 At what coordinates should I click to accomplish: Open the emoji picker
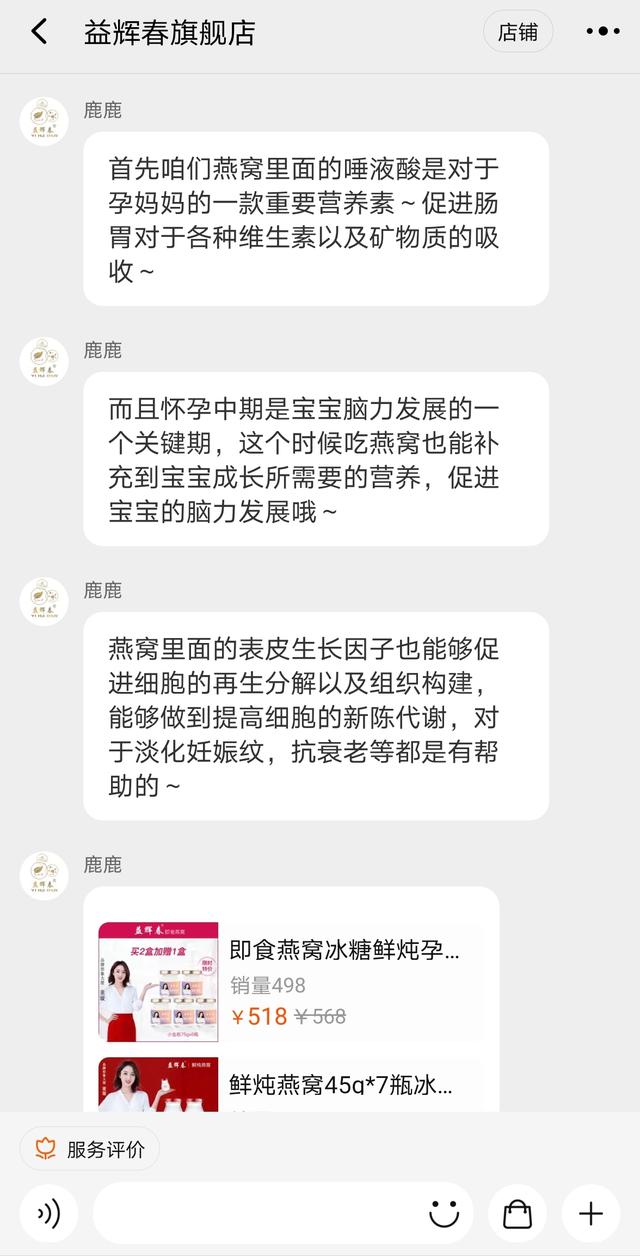444,1214
